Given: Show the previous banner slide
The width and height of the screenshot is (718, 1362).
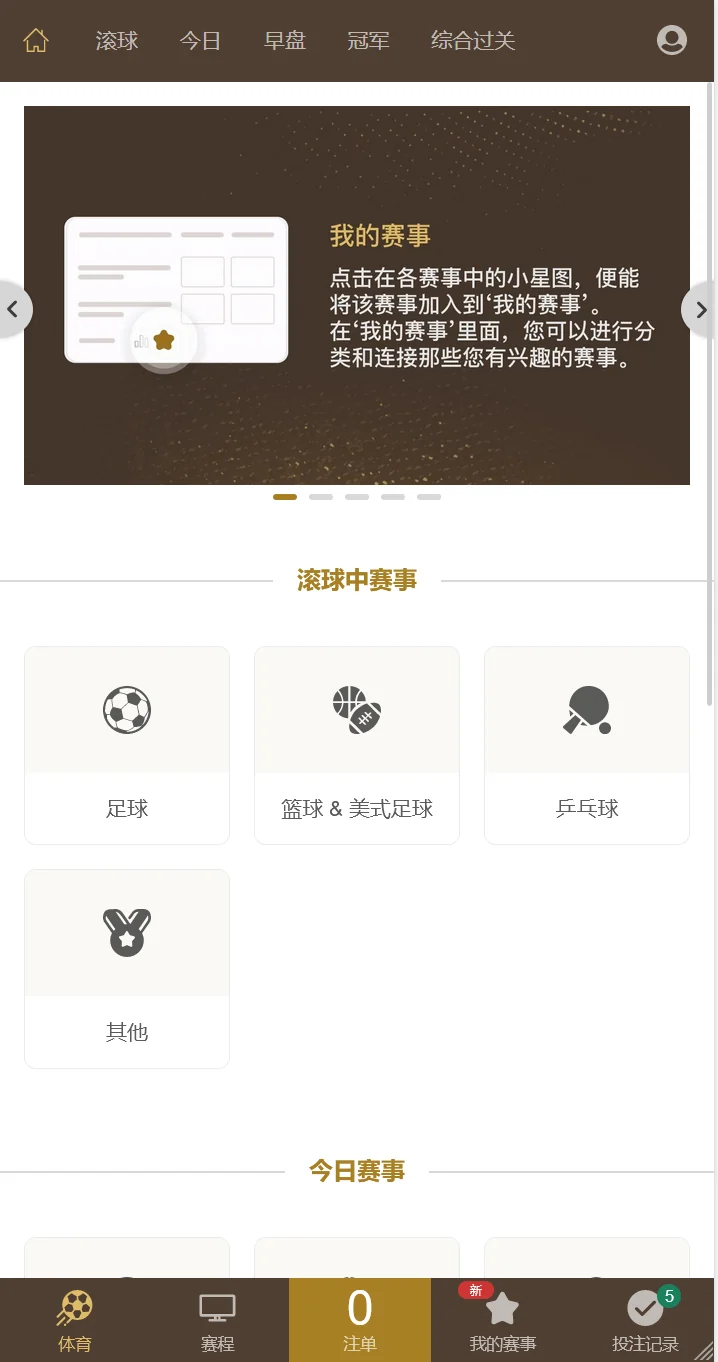Looking at the screenshot, I should [13, 310].
